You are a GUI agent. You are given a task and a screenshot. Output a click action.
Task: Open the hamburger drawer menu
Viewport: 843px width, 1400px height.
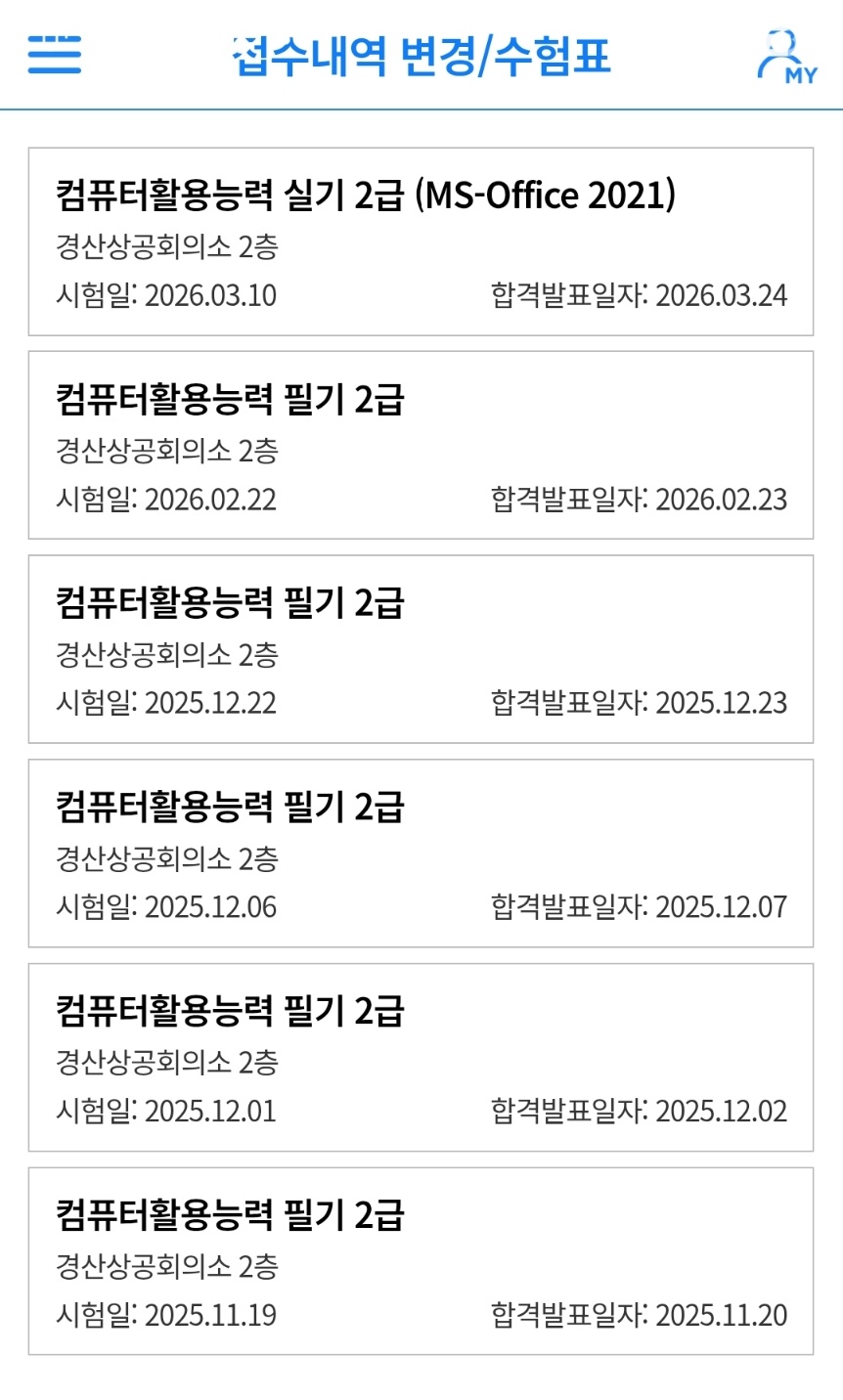pos(54,55)
